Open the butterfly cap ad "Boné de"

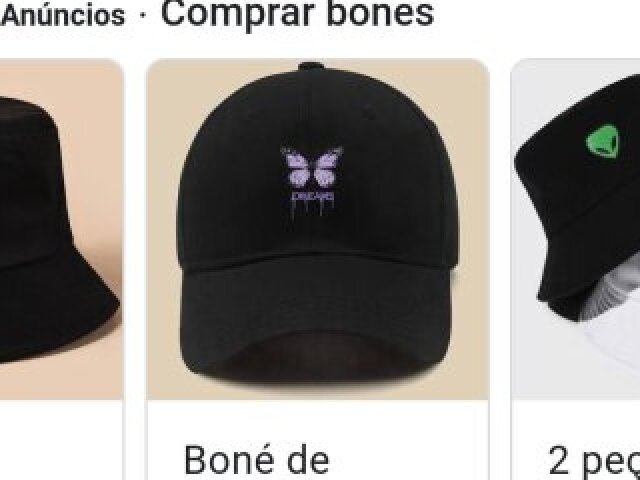coord(318,250)
